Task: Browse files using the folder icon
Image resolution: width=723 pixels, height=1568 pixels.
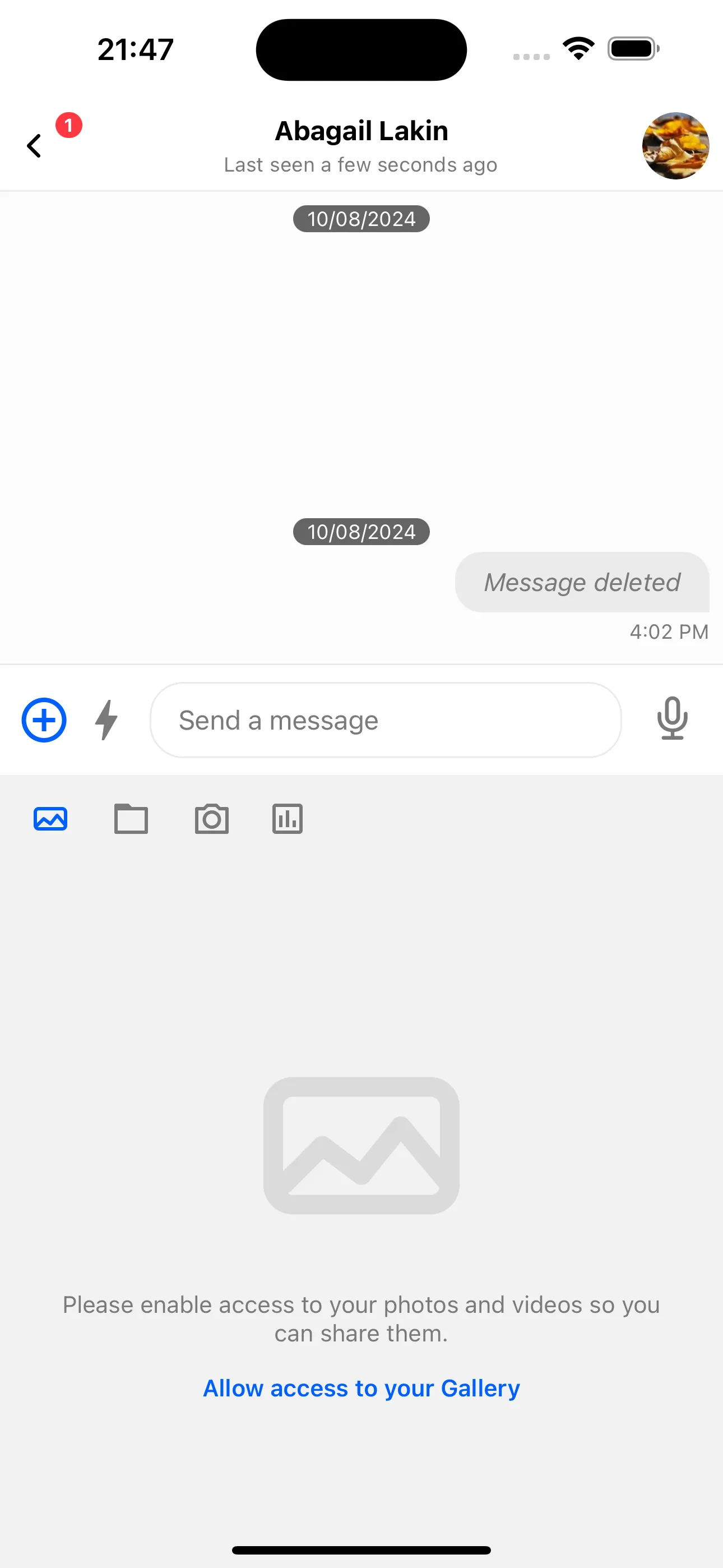Action: [x=131, y=819]
